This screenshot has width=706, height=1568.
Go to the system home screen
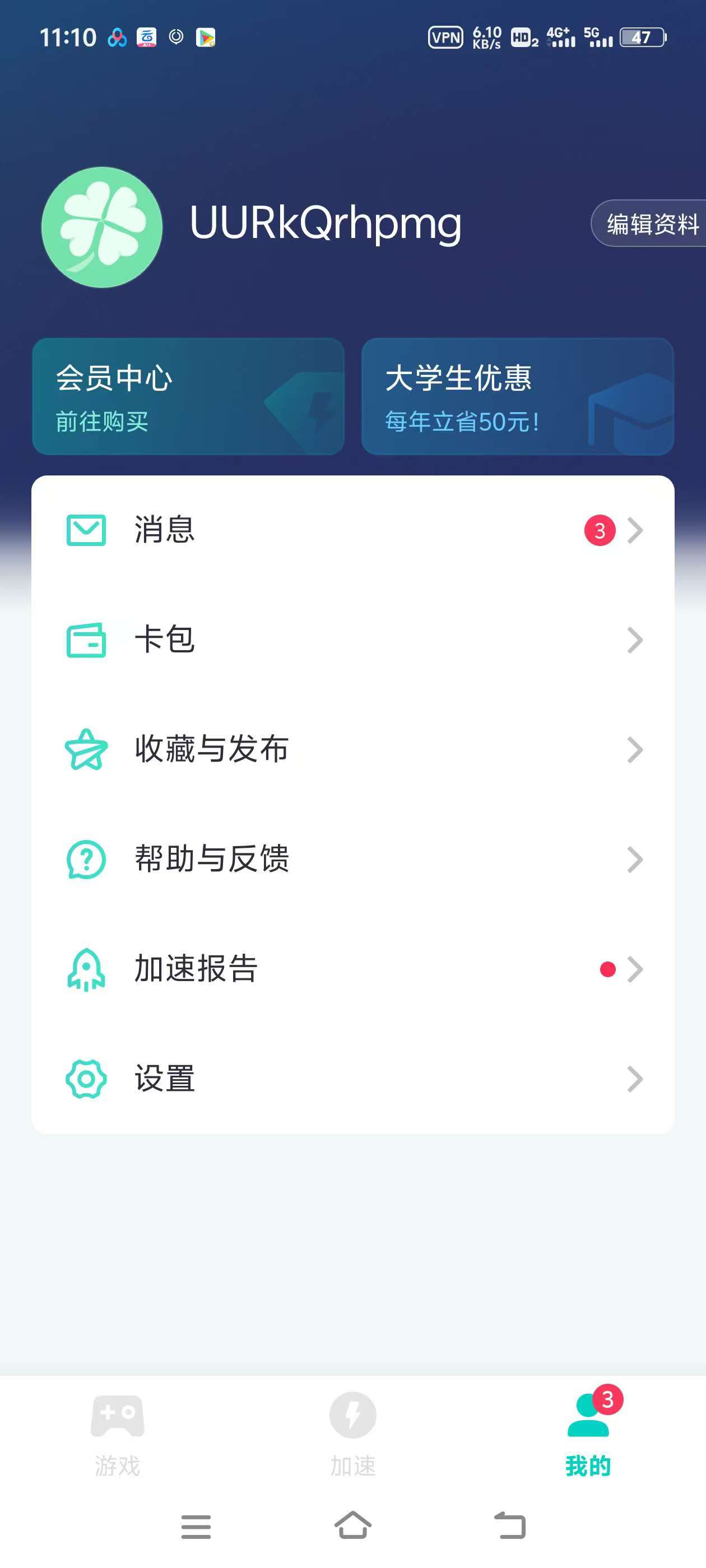352,1526
